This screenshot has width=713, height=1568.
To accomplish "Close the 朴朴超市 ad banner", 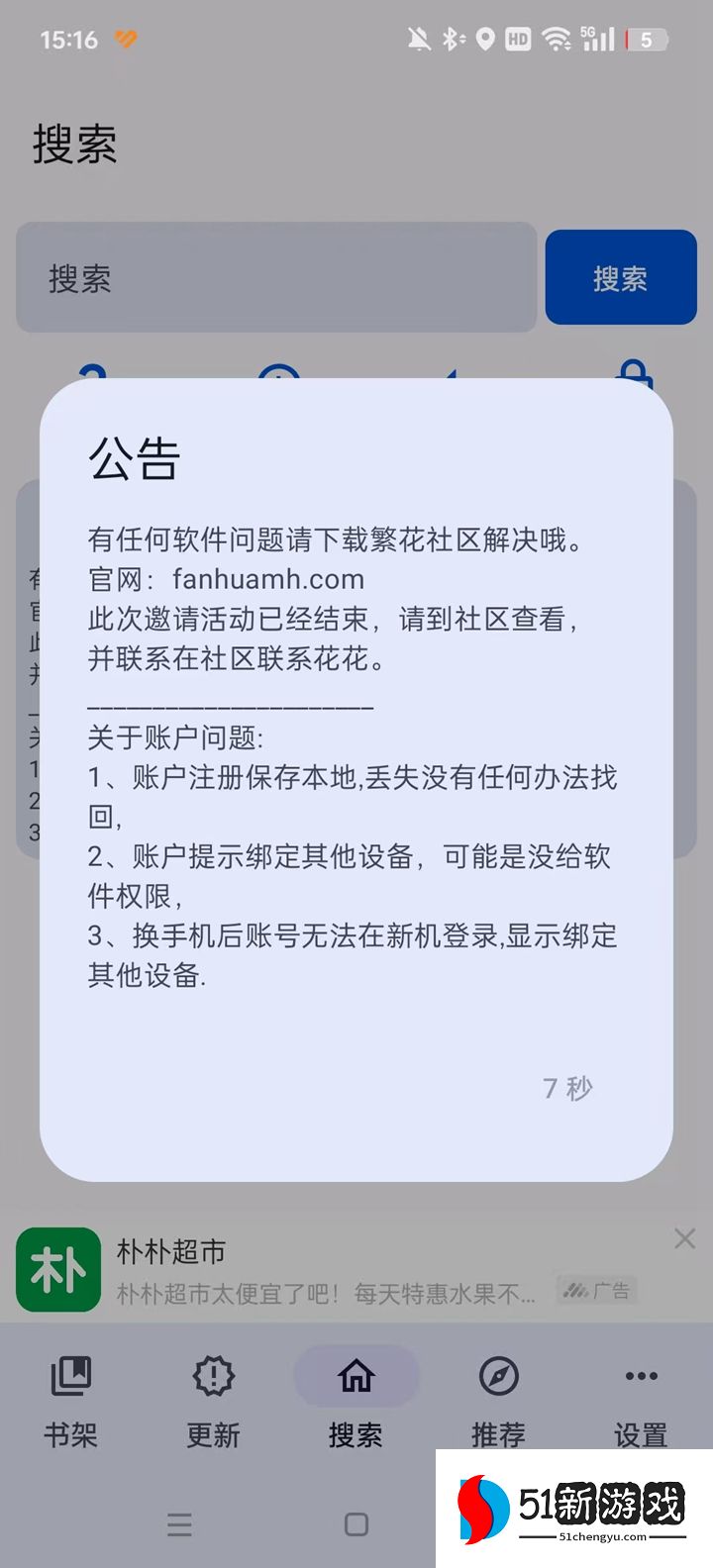I will click(684, 1238).
